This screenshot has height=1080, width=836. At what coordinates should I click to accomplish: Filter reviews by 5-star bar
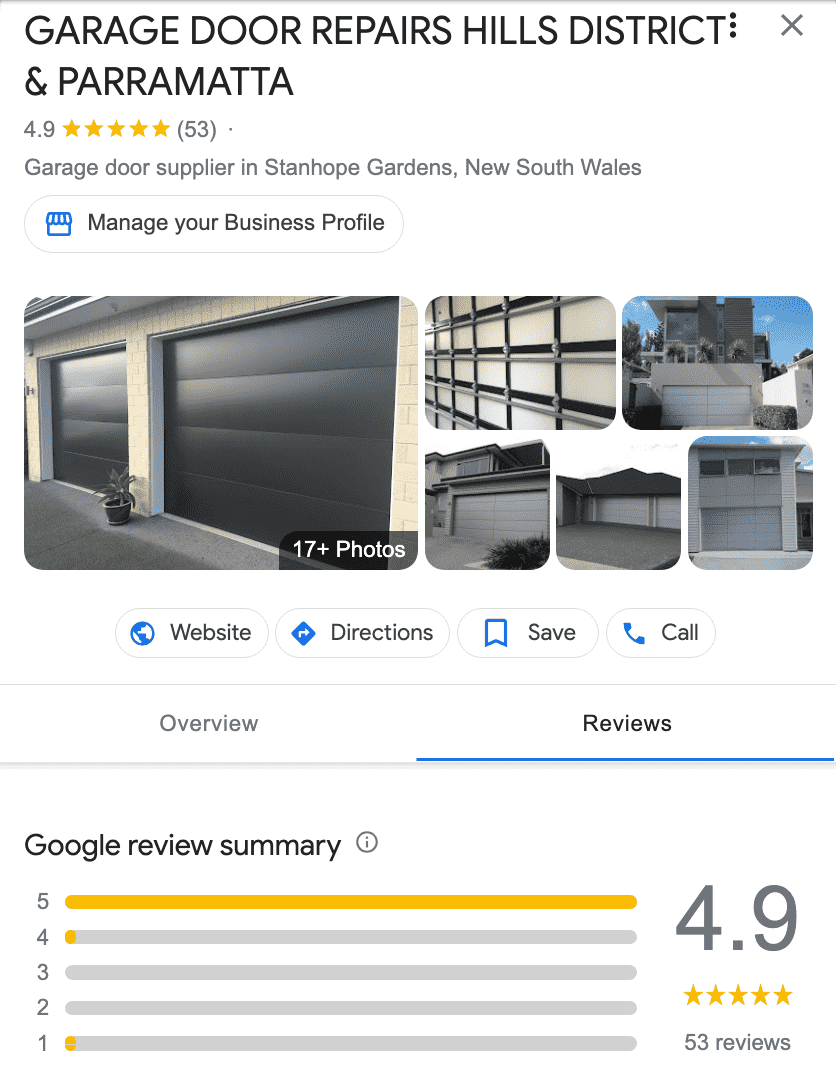[x=350, y=902]
